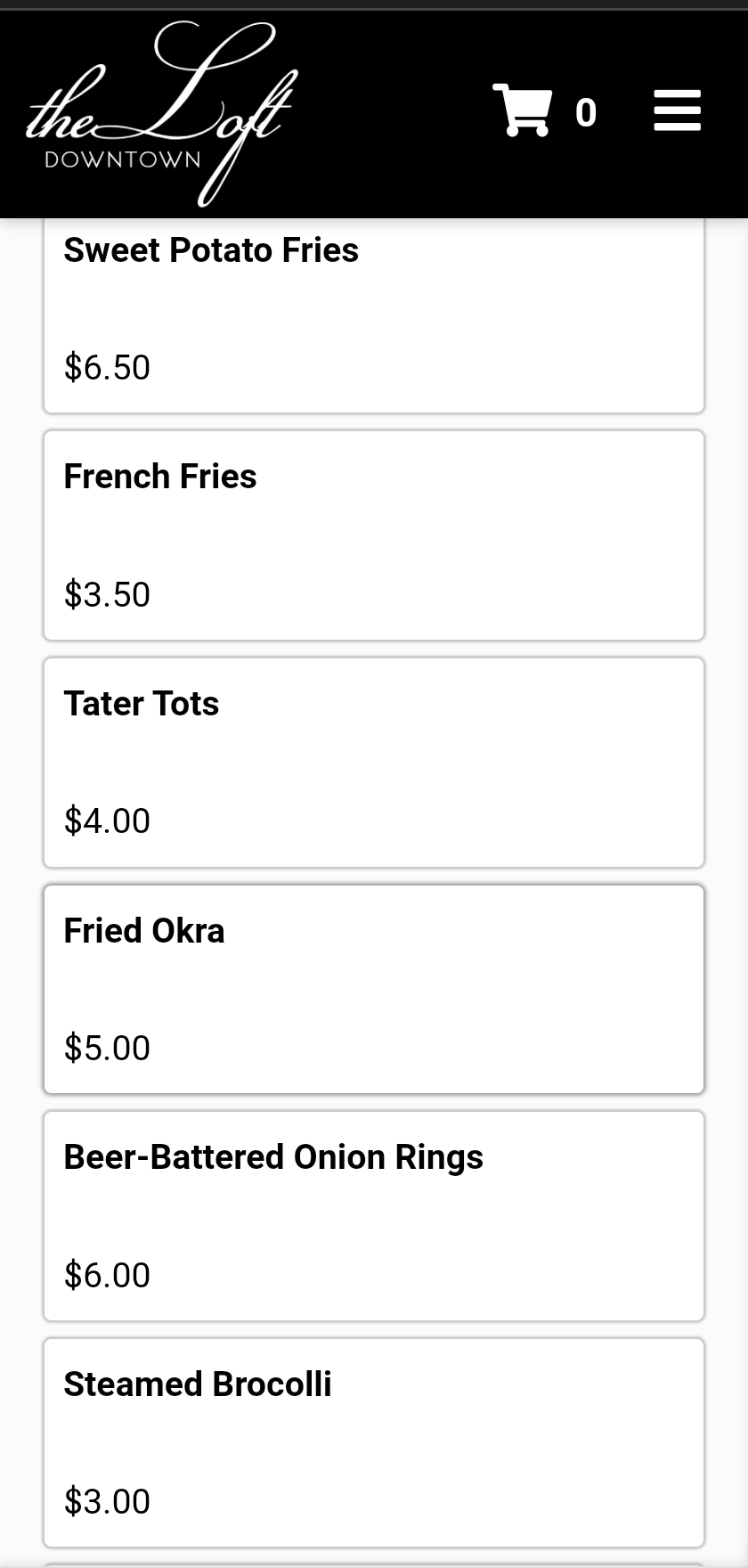Open the Tater Tots item

(x=374, y=763)
